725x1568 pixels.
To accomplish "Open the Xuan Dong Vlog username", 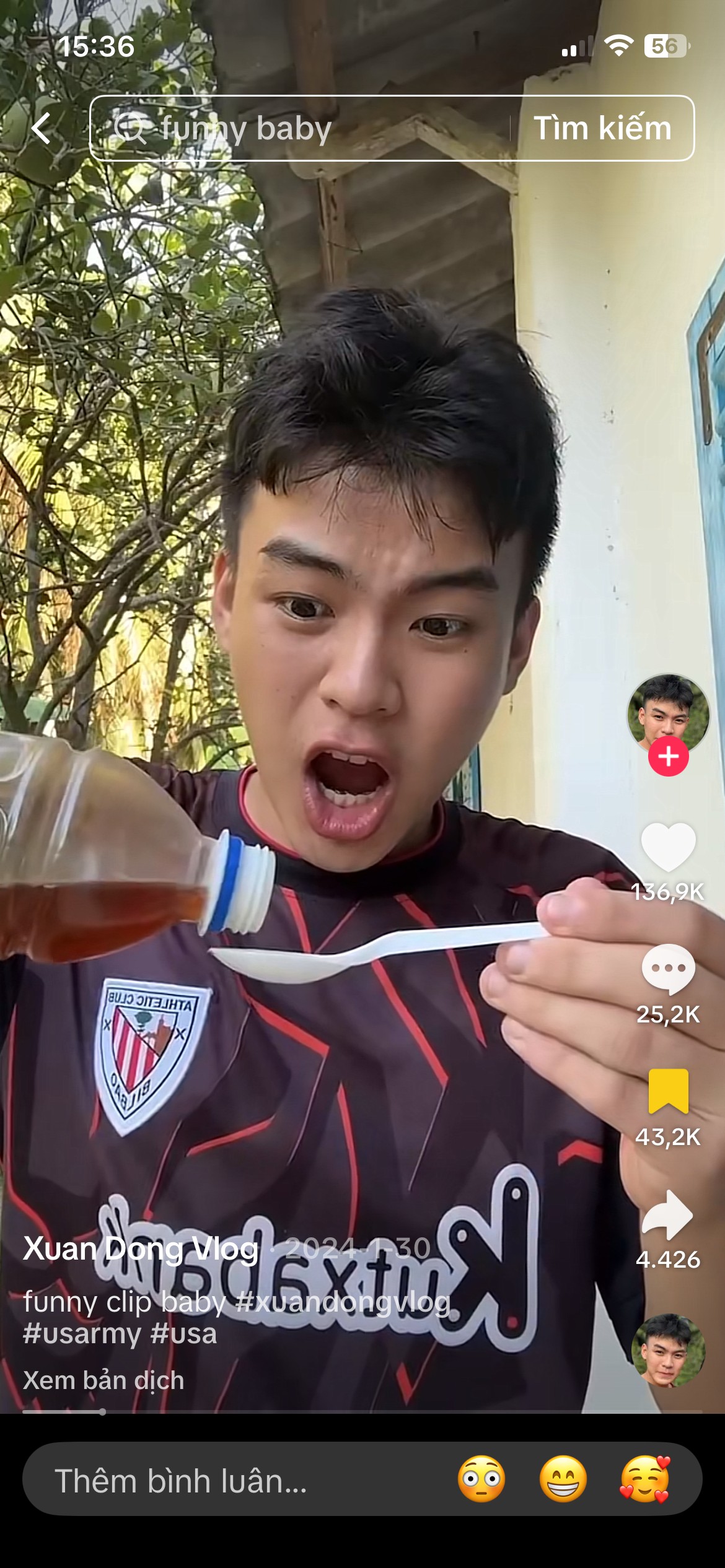I will point(141,1248).
